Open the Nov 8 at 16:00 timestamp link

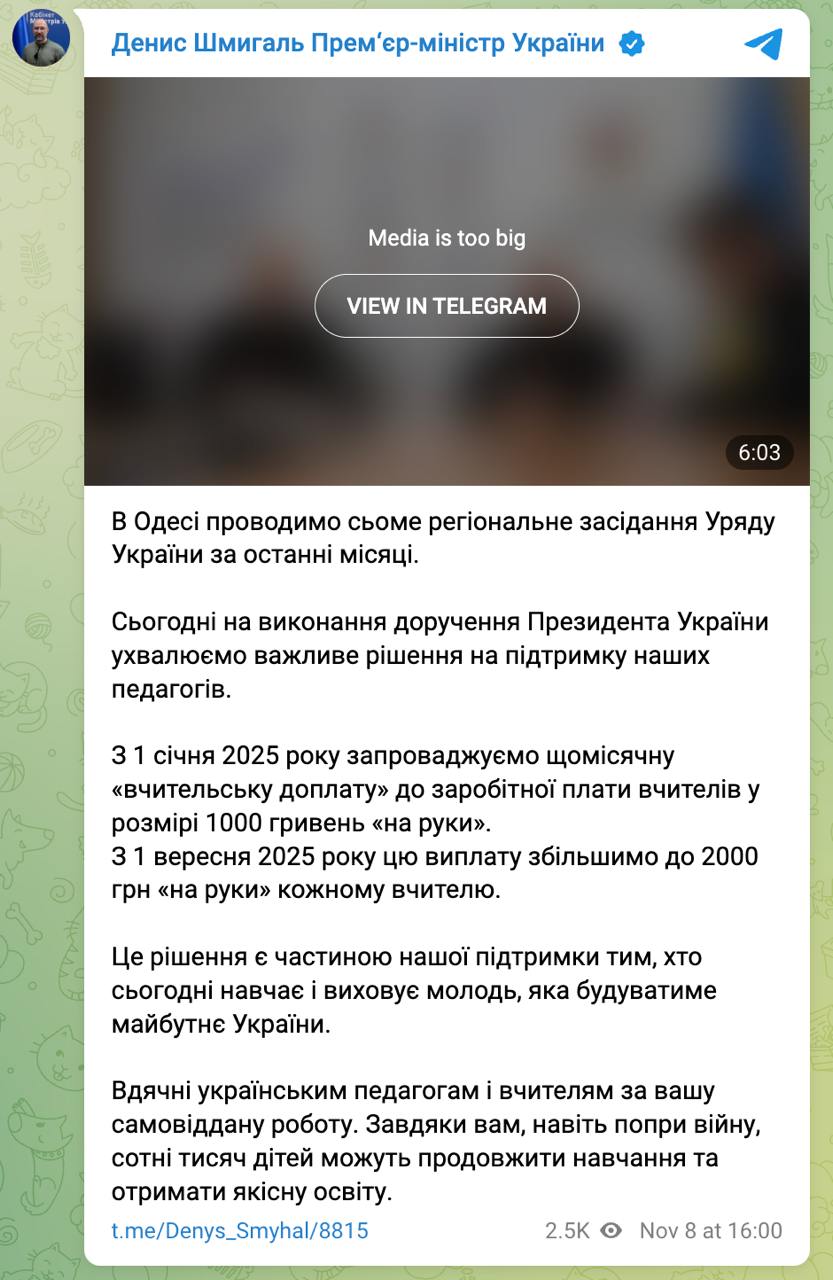tap(710, 1230)
